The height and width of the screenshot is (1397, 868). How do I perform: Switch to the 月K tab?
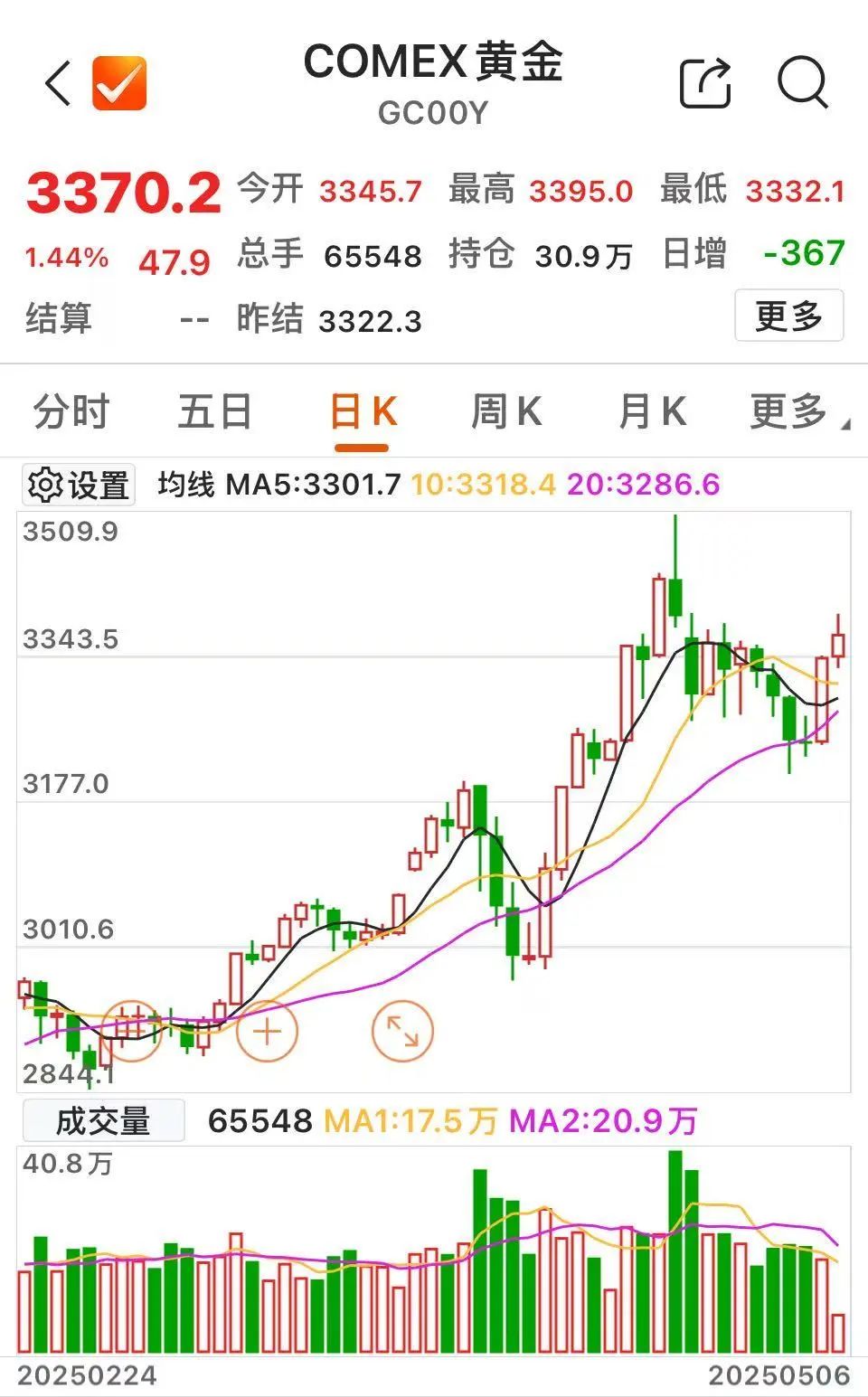click(652, 412)
